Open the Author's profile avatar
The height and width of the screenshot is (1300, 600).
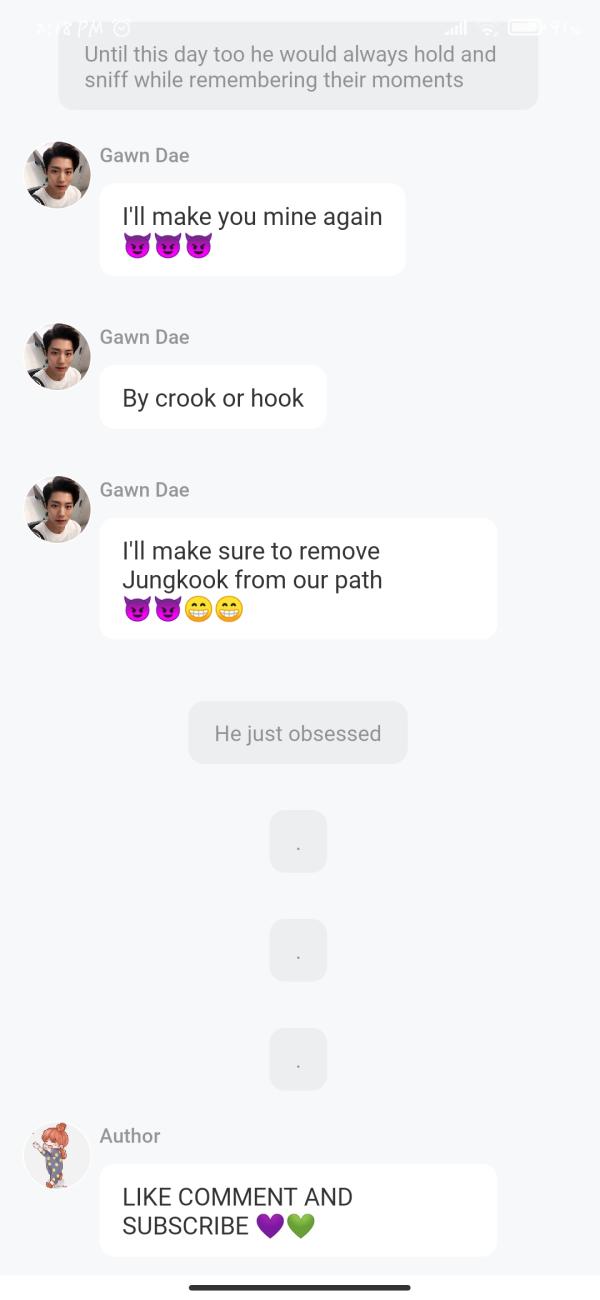57,1155
